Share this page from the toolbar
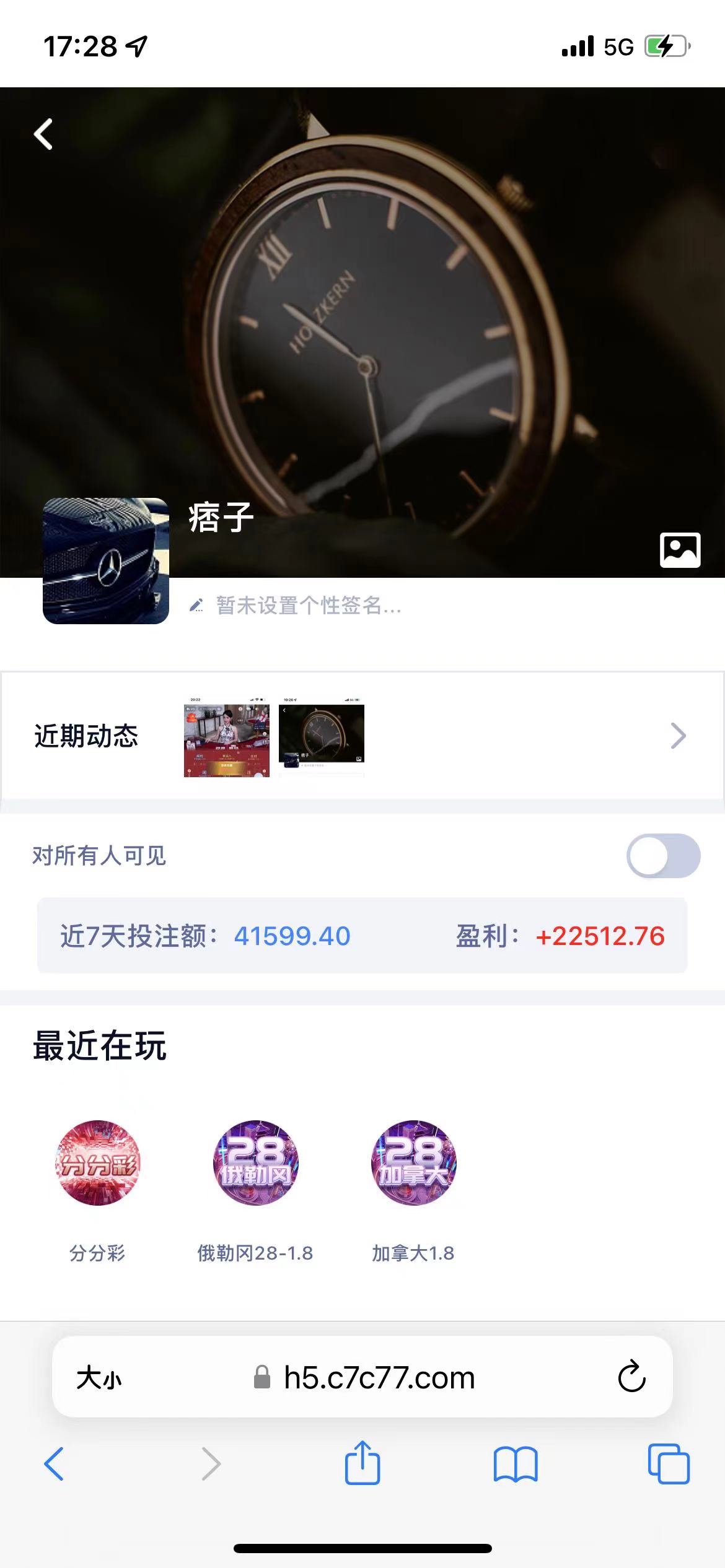 tap(362, 1463)
